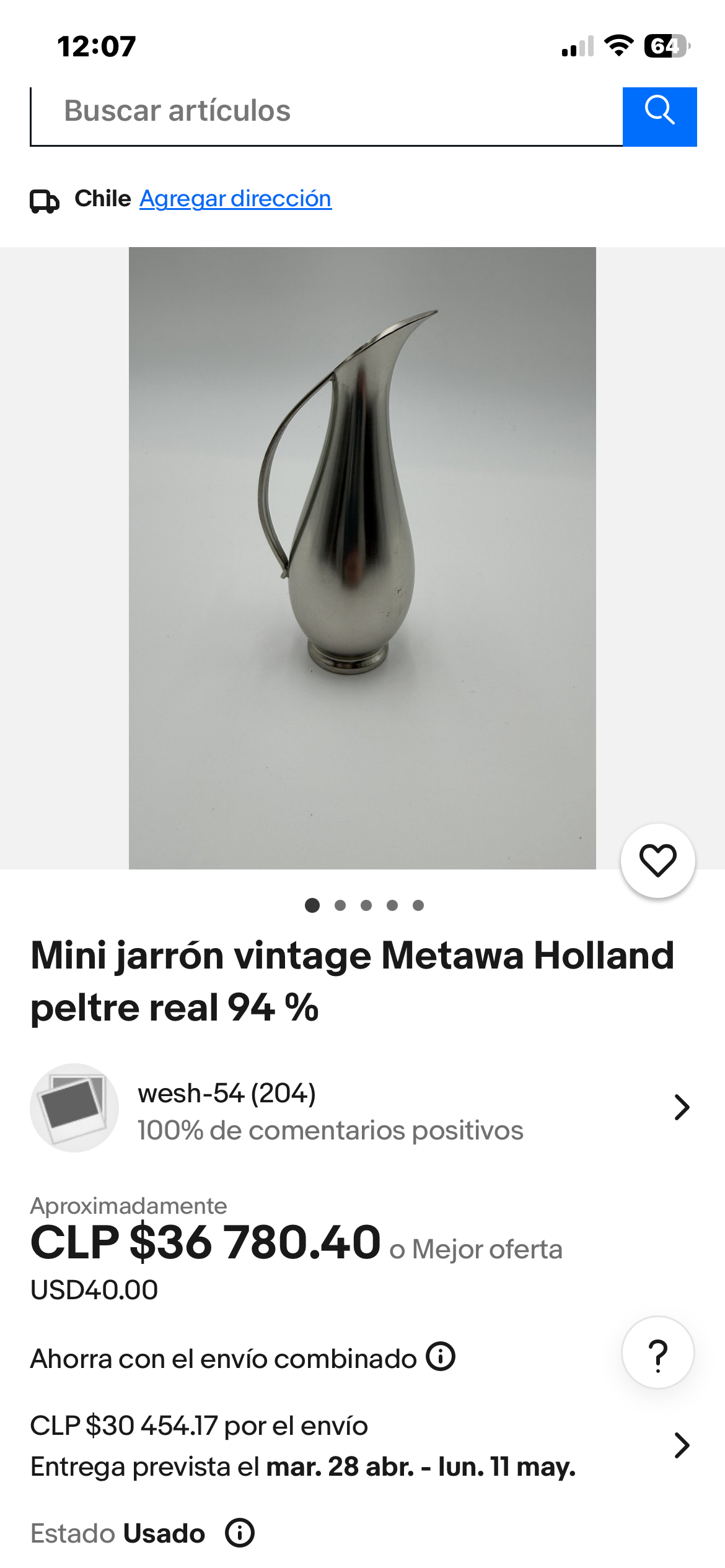This screenshot has height=1568, width=725.
Task: Open the Agregar dirección link
Action: click(x=235, y=199)
